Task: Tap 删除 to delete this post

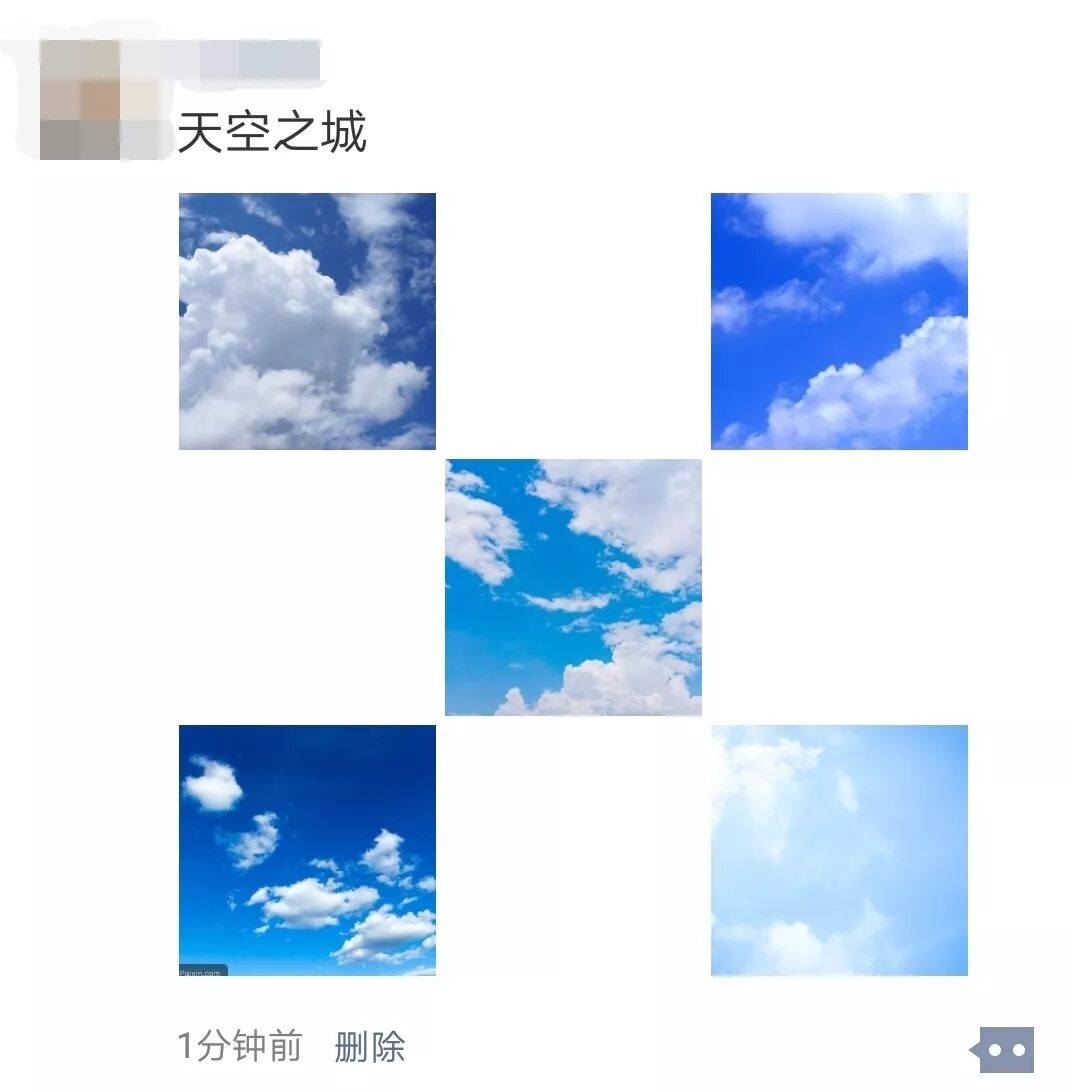Action: tap(370, 1047)
